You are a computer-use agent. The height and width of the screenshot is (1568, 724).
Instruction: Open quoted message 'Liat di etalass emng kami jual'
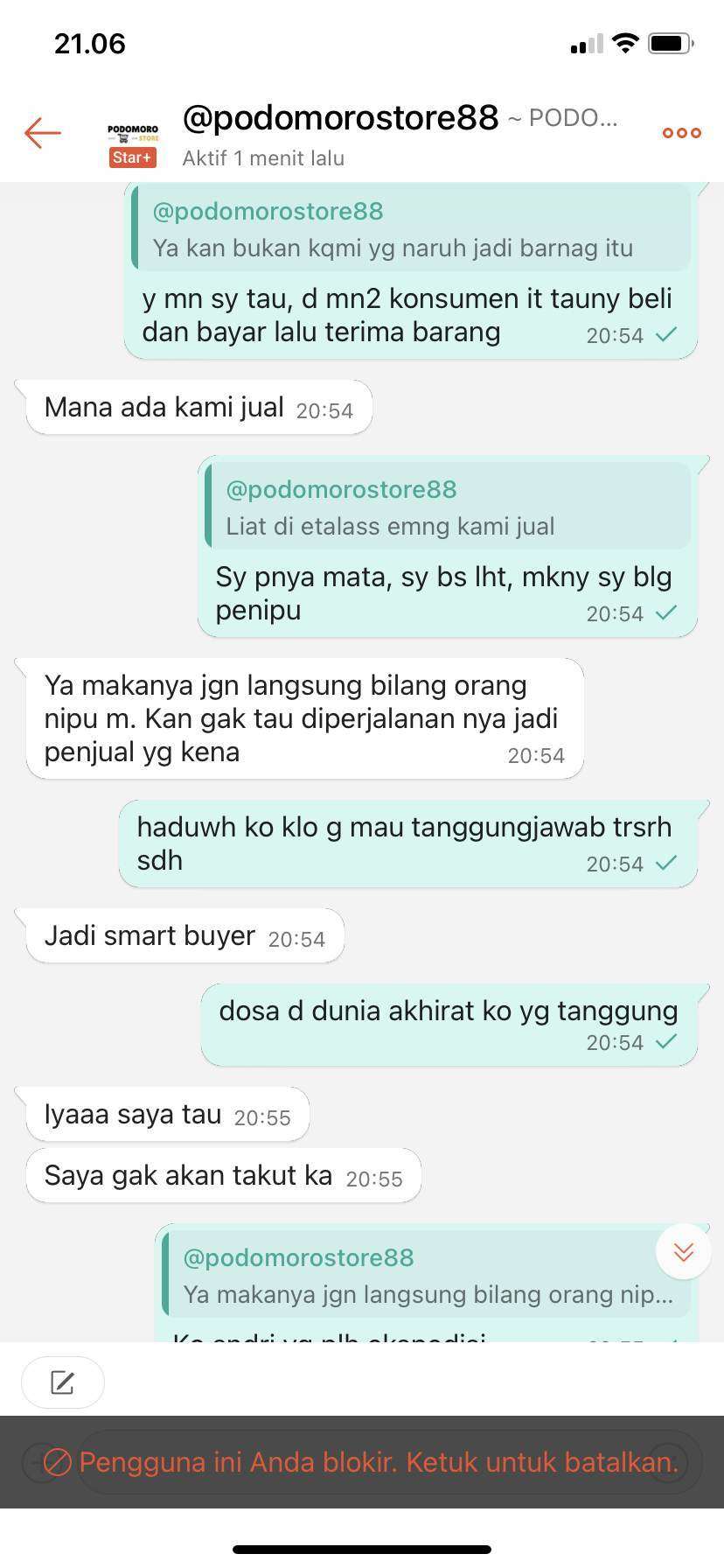point(448,507)
